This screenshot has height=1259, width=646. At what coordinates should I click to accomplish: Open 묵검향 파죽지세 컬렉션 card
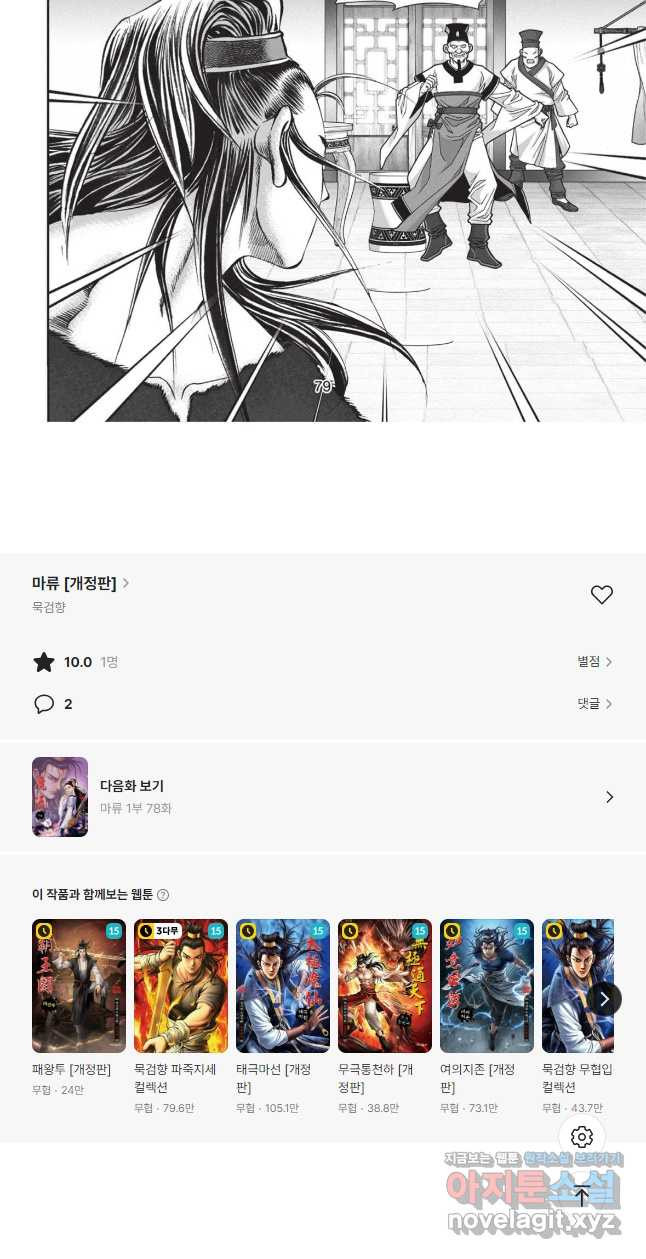point(181,986)
